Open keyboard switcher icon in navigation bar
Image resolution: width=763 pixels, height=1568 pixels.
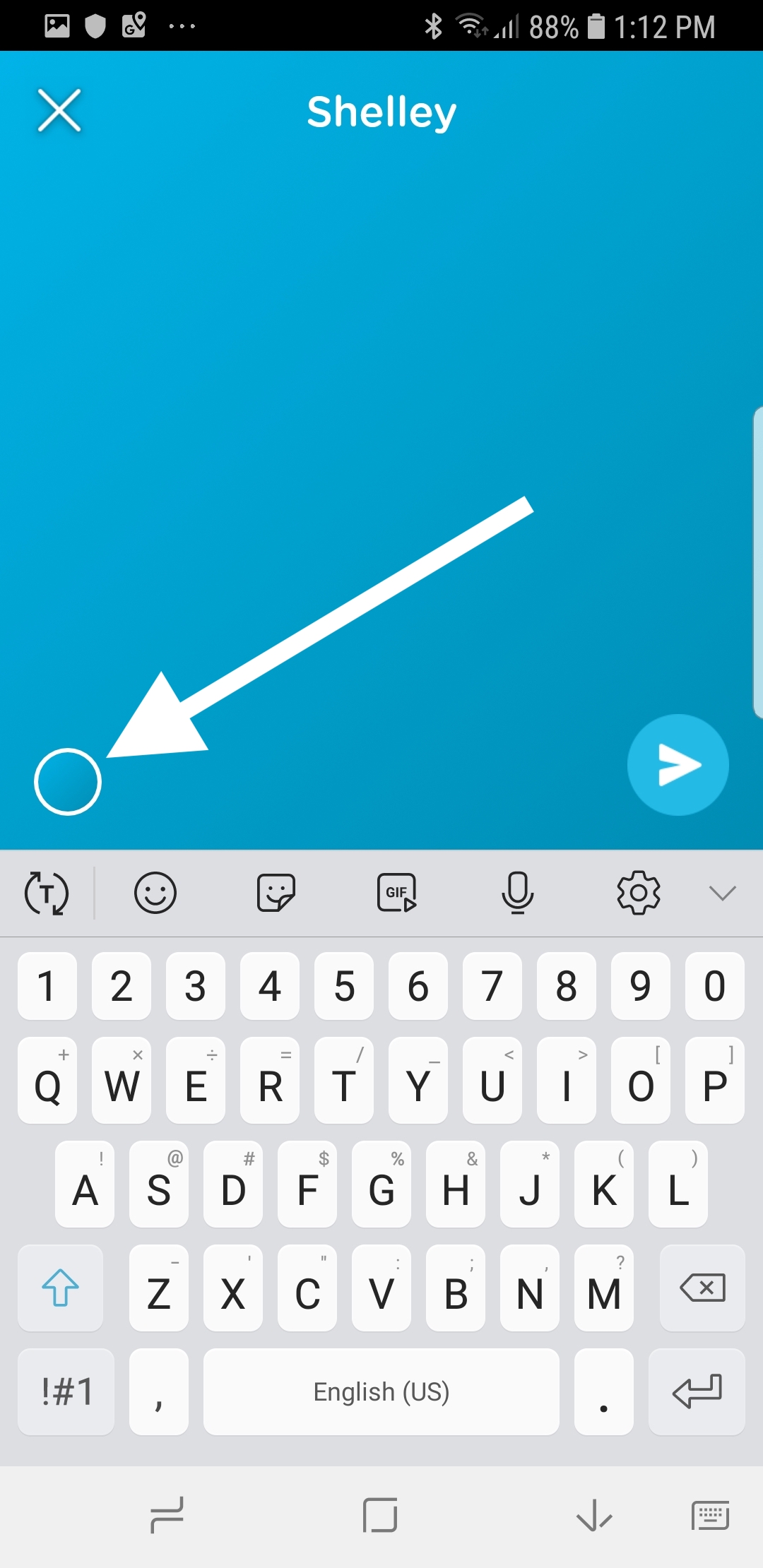click(710, 1516)
